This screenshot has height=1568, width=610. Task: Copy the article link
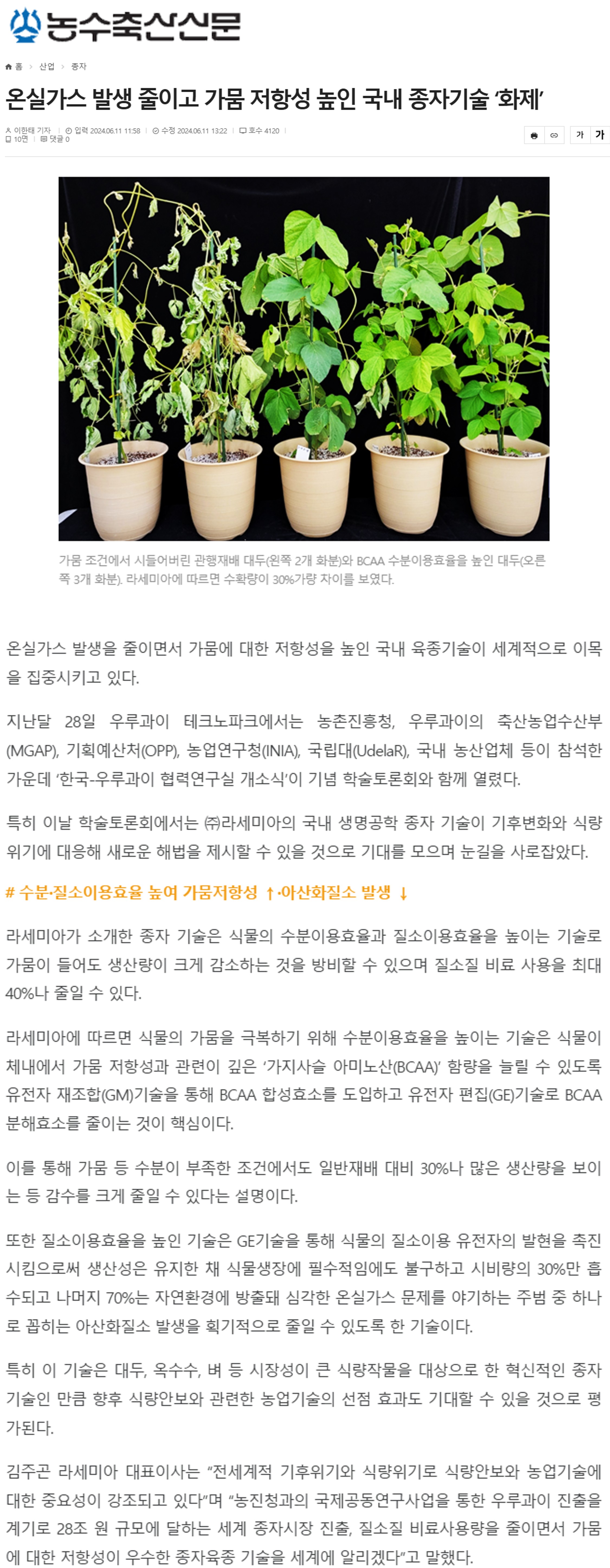coord(554,135)
